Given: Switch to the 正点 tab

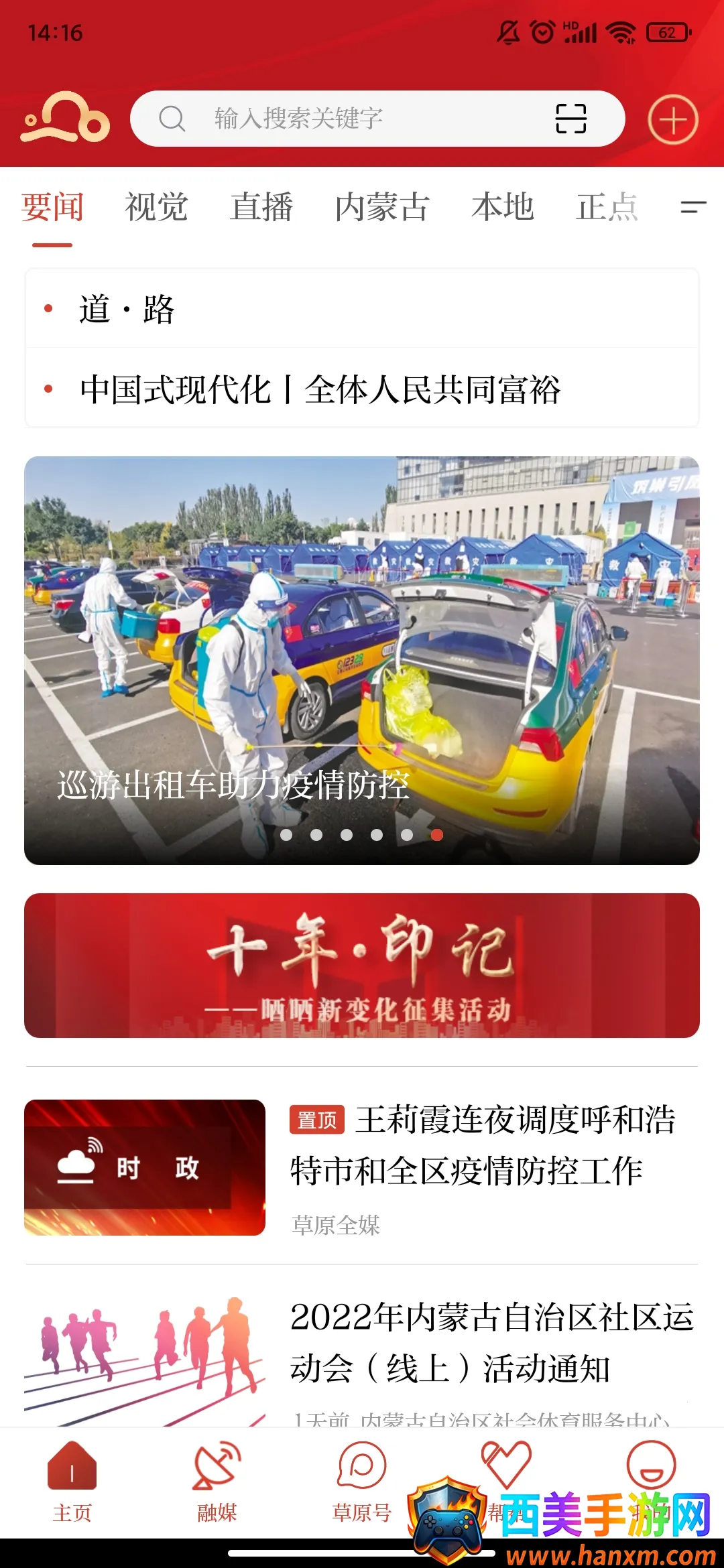Looking at the screenshot, I should point(607,207).
